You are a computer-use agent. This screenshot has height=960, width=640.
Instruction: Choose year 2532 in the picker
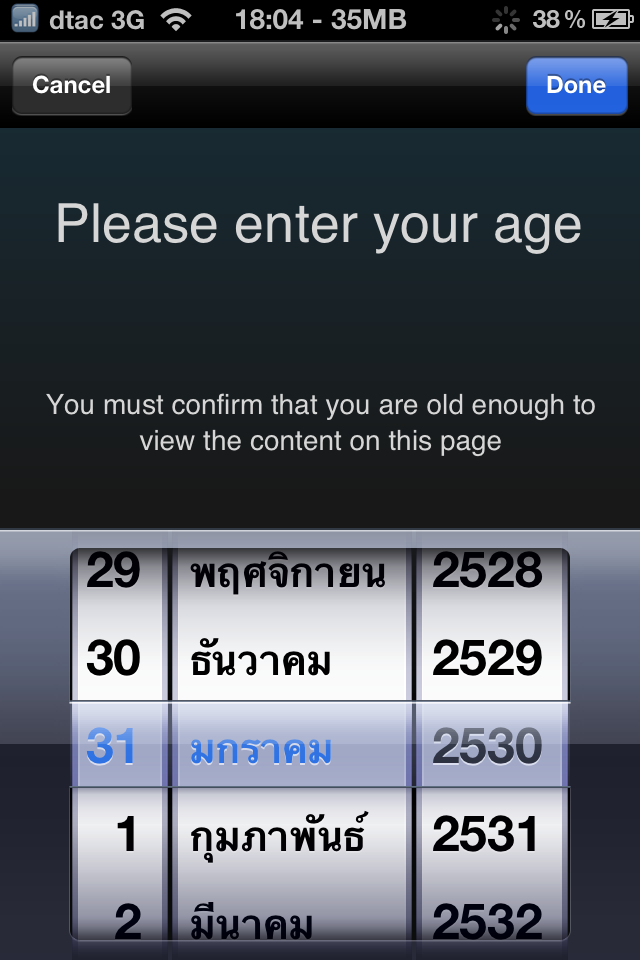(487, 920)
